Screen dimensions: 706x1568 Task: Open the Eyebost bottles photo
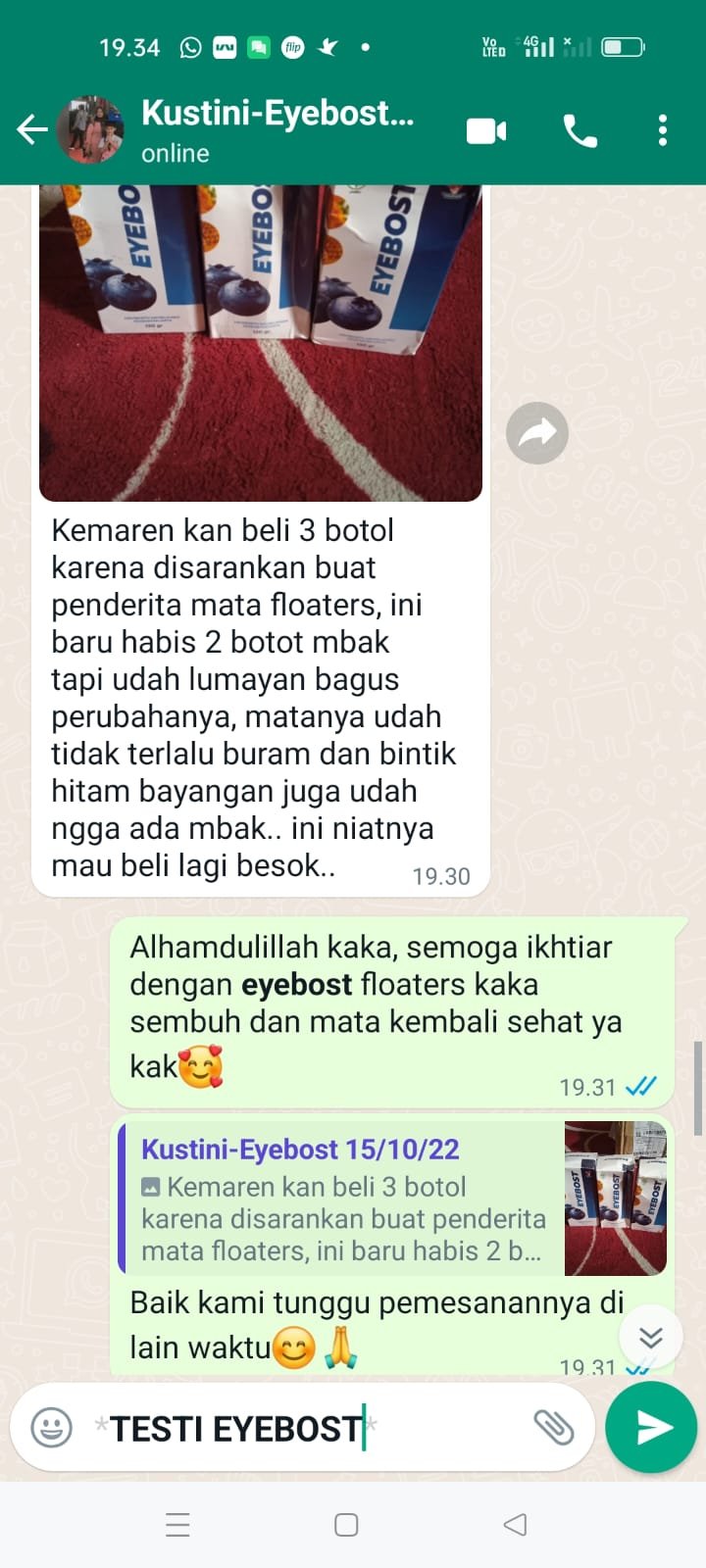(260, 343)
